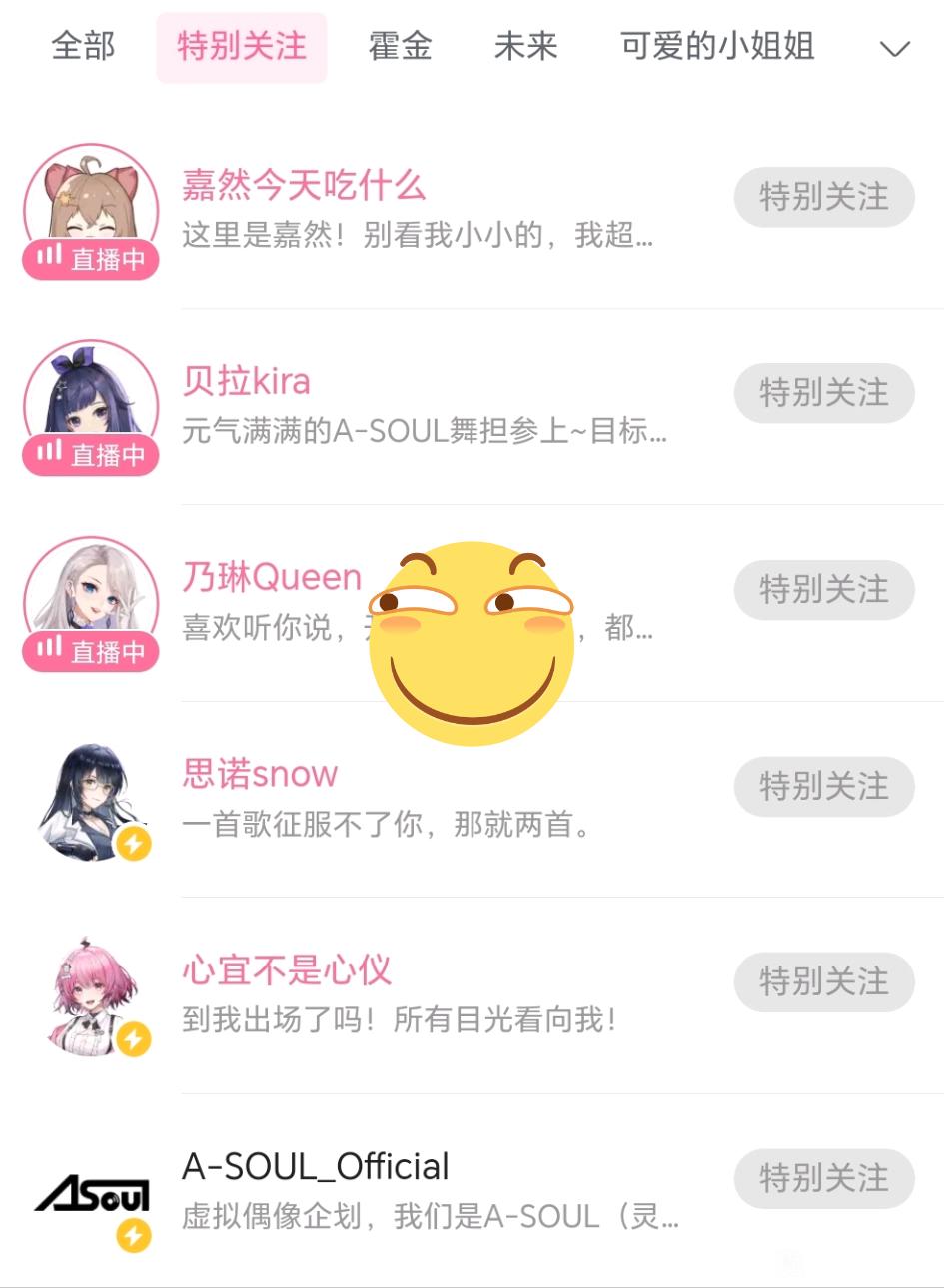Switch to the 全部 tab
This screenshot has width=944, height=1288.
[83, 47]
